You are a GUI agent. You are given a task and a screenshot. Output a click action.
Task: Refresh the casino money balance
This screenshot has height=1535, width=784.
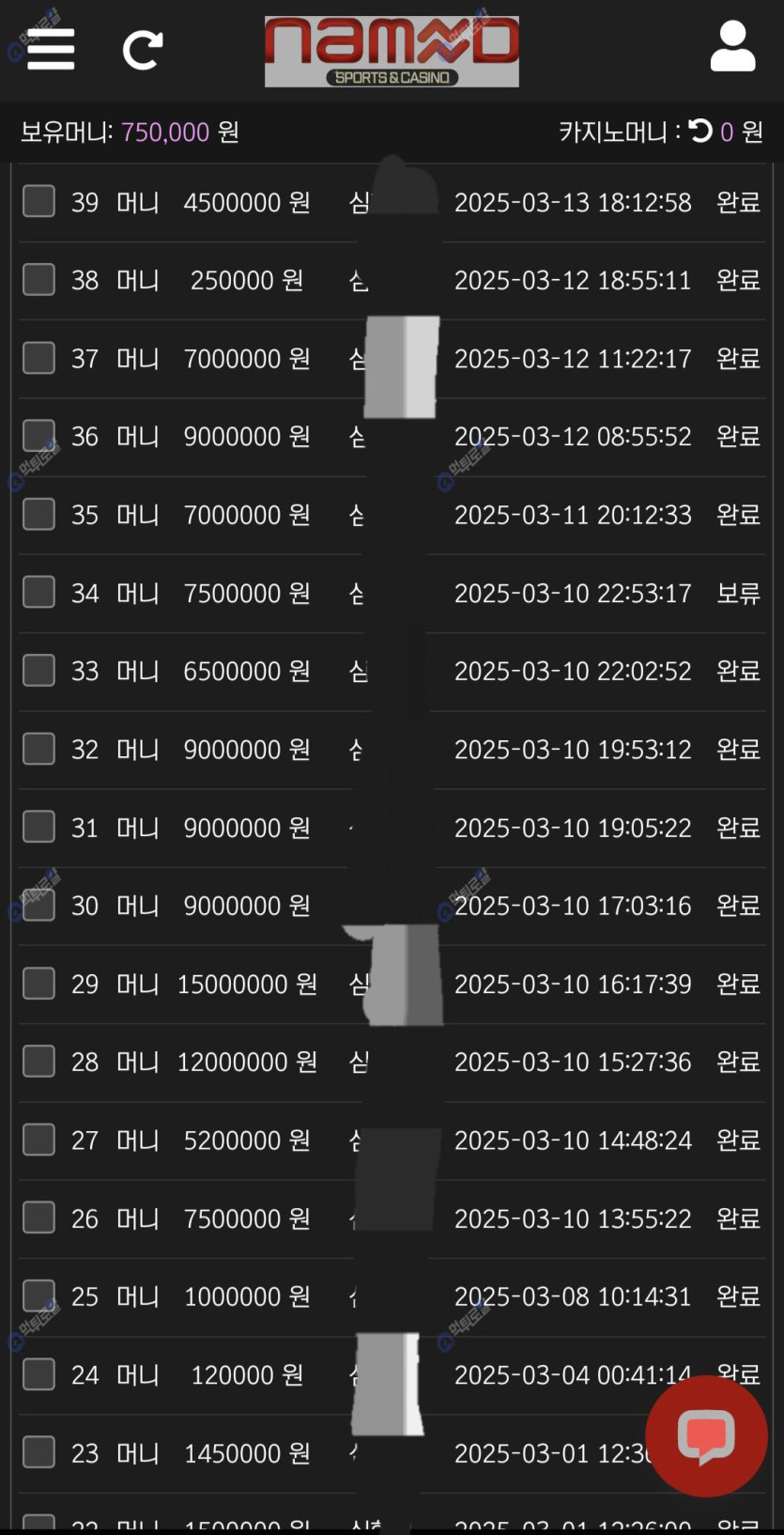point(700,131)
